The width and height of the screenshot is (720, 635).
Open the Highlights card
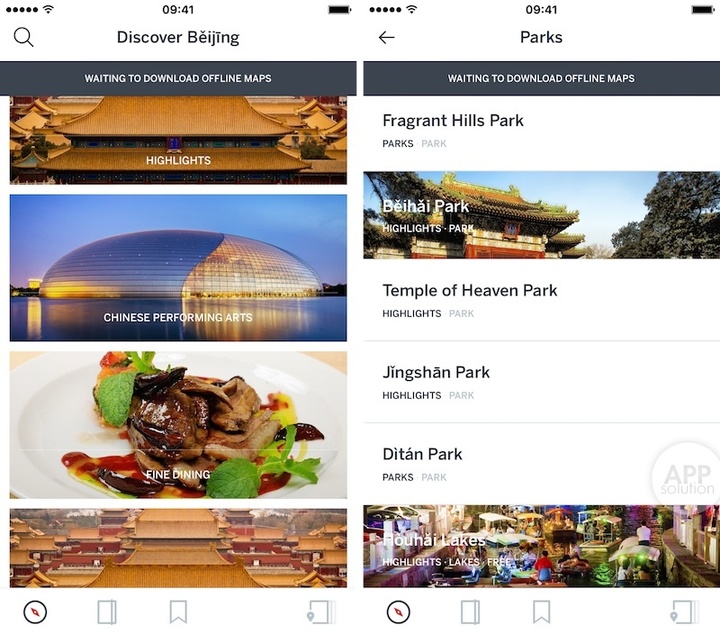(178, 141)
